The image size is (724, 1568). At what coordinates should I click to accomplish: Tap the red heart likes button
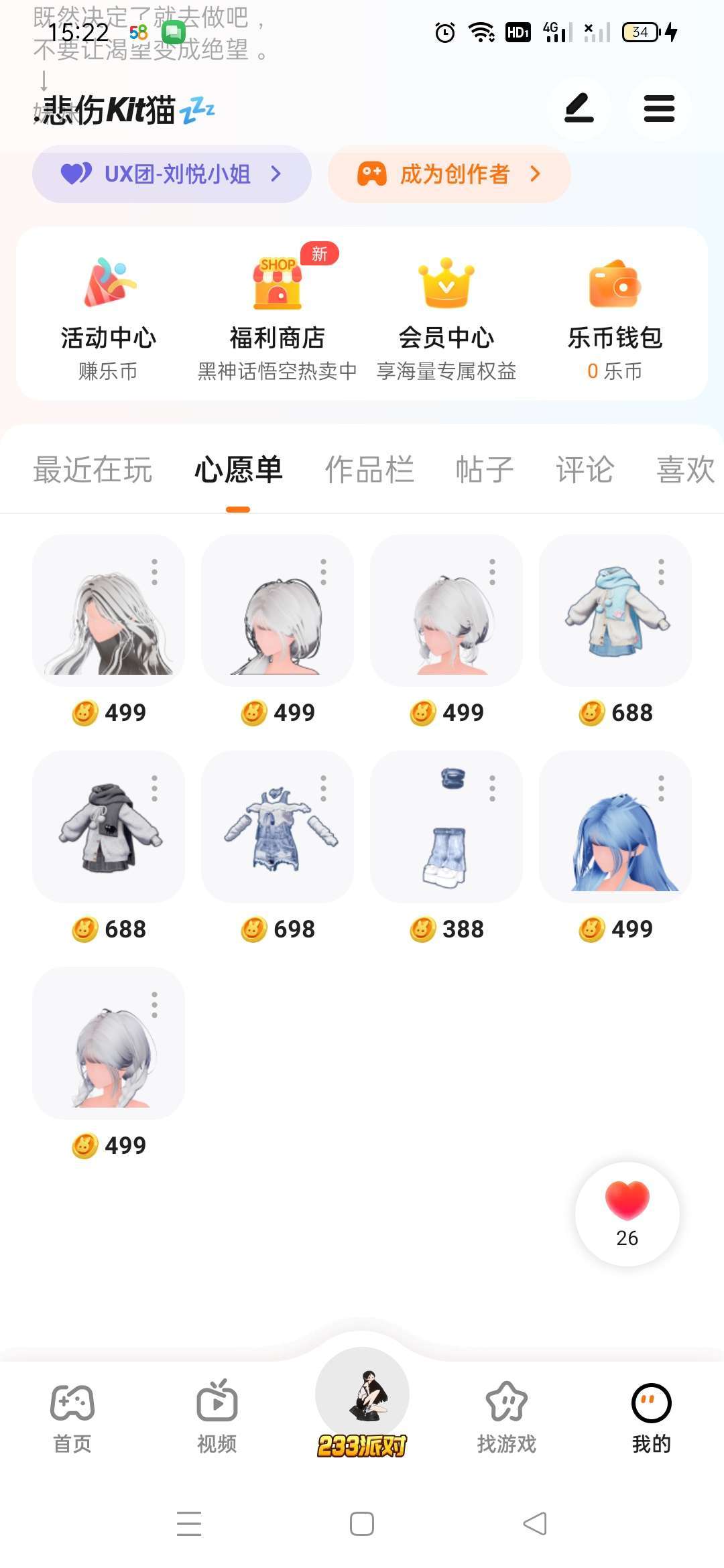(627, 1213)
